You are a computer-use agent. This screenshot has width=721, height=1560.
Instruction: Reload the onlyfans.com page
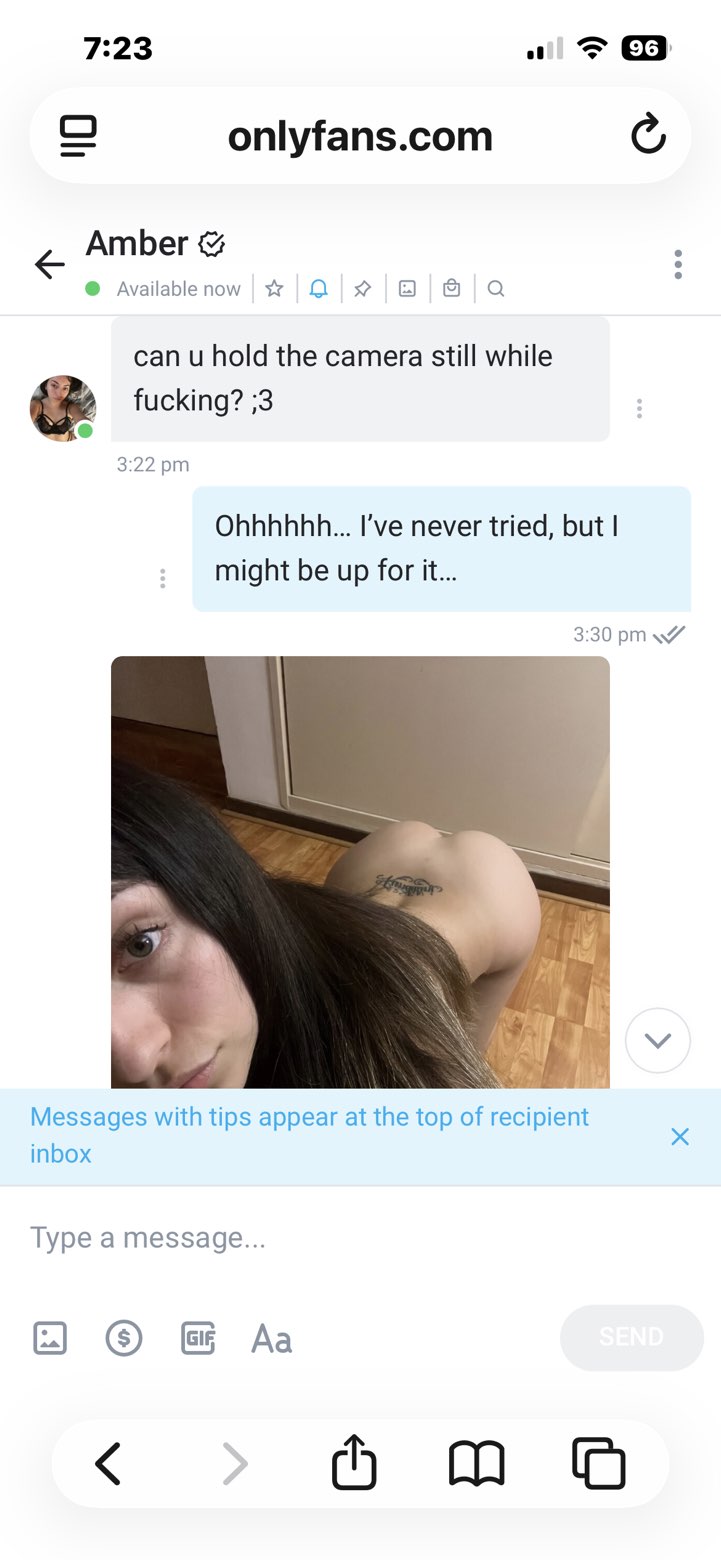coord(648,135)
